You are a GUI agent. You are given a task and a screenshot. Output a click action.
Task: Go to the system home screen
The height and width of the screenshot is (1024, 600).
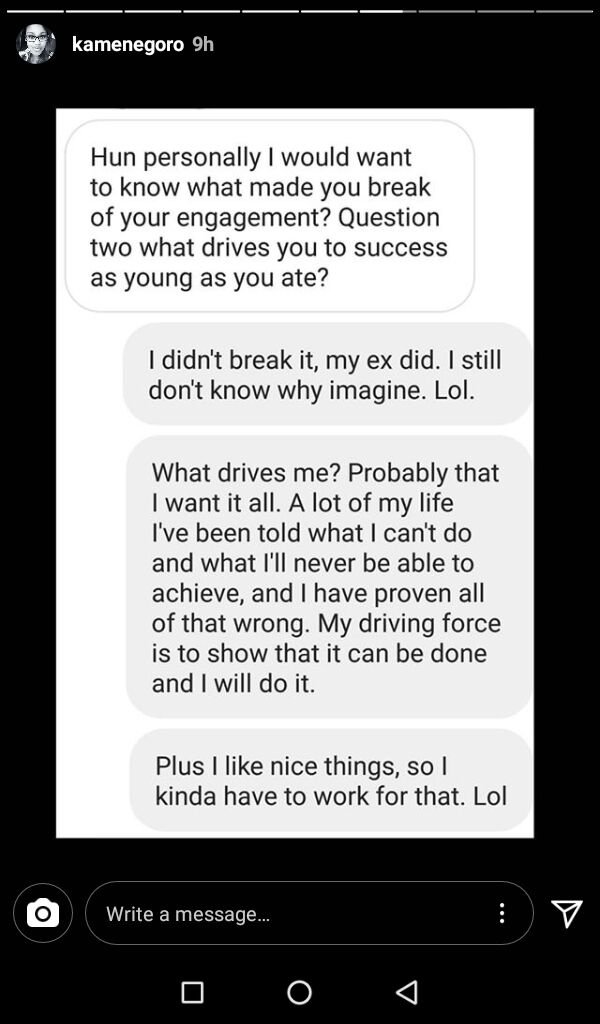tap(300, 993)
